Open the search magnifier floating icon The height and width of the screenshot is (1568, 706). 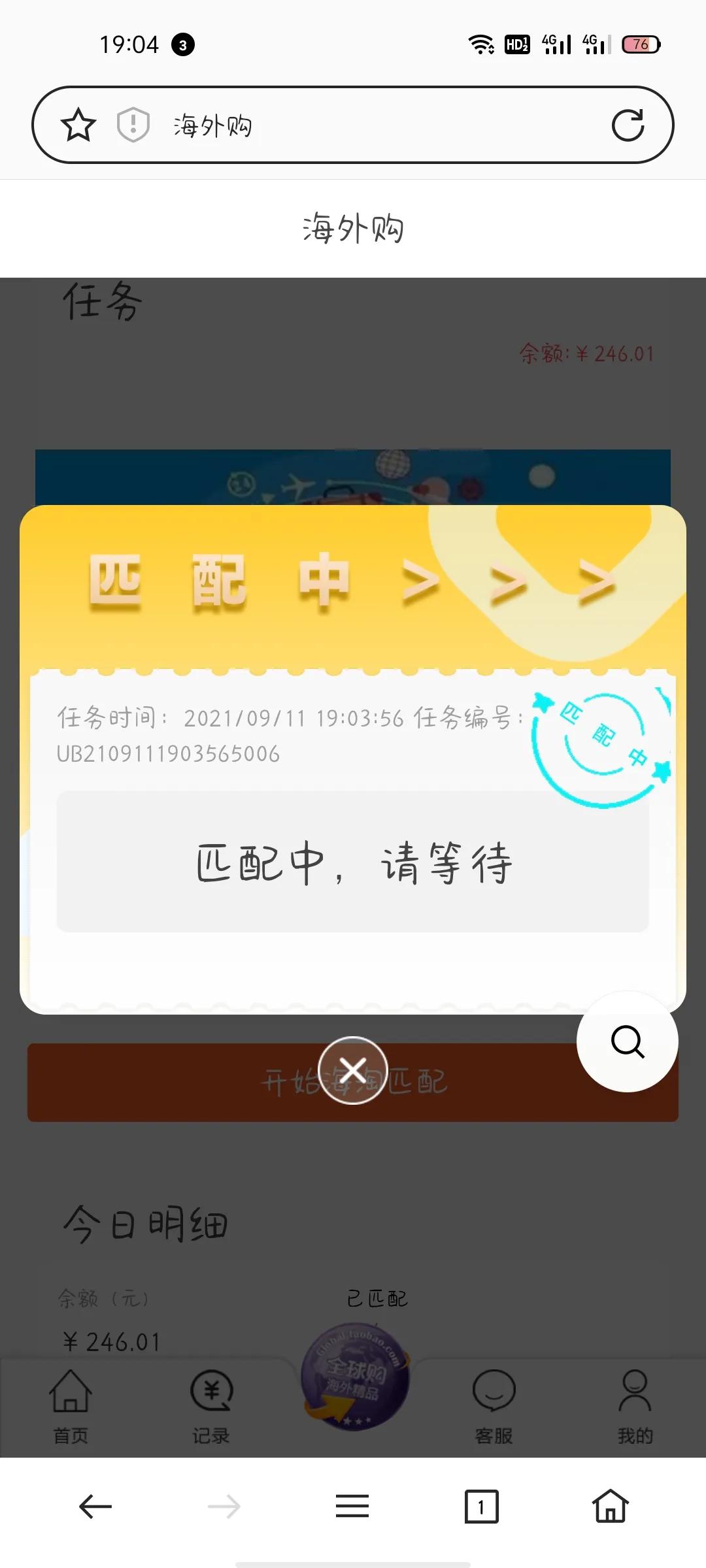pos(626,1043)
